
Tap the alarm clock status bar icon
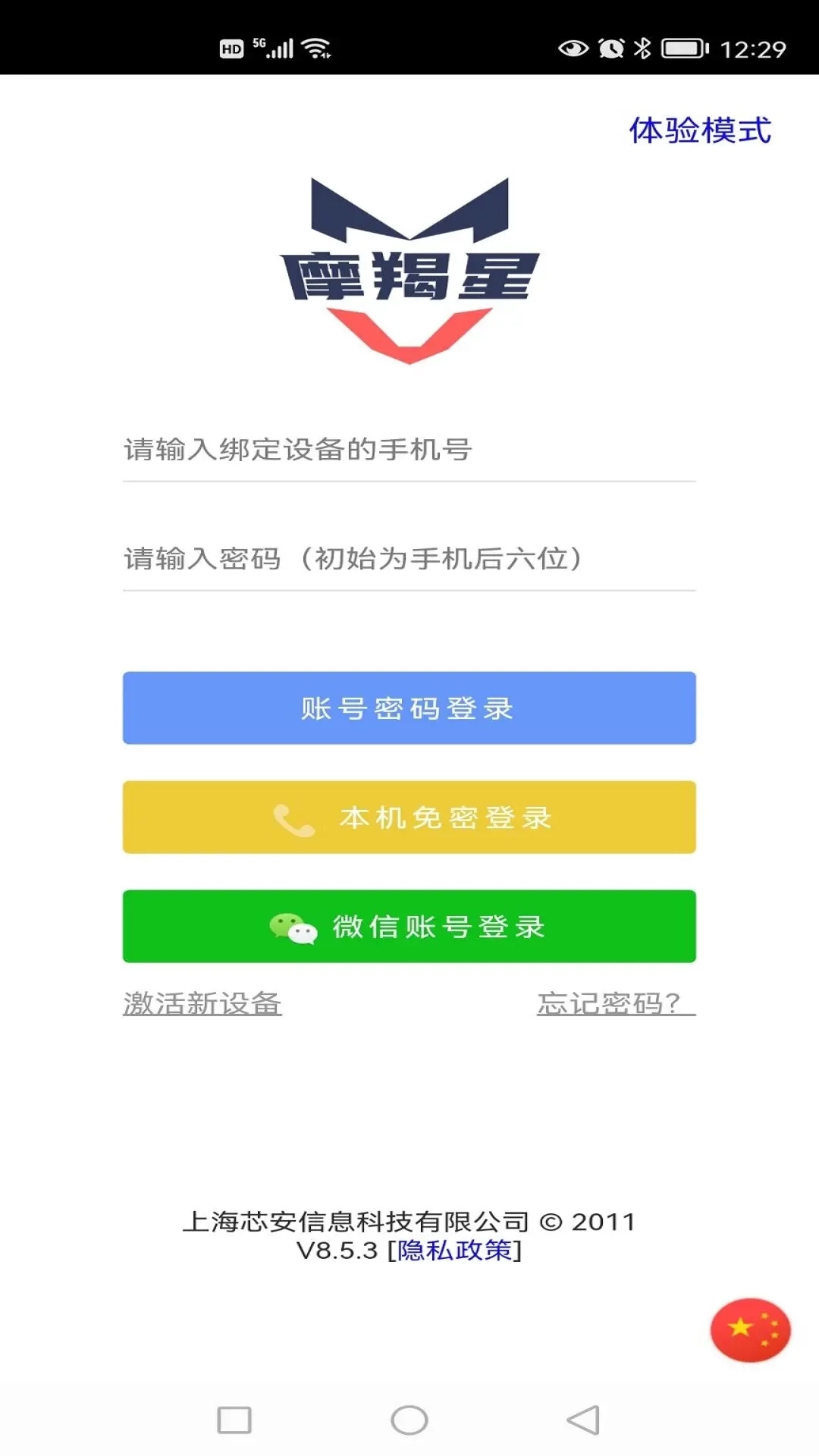pyautogui.click(x=611, y=48)
